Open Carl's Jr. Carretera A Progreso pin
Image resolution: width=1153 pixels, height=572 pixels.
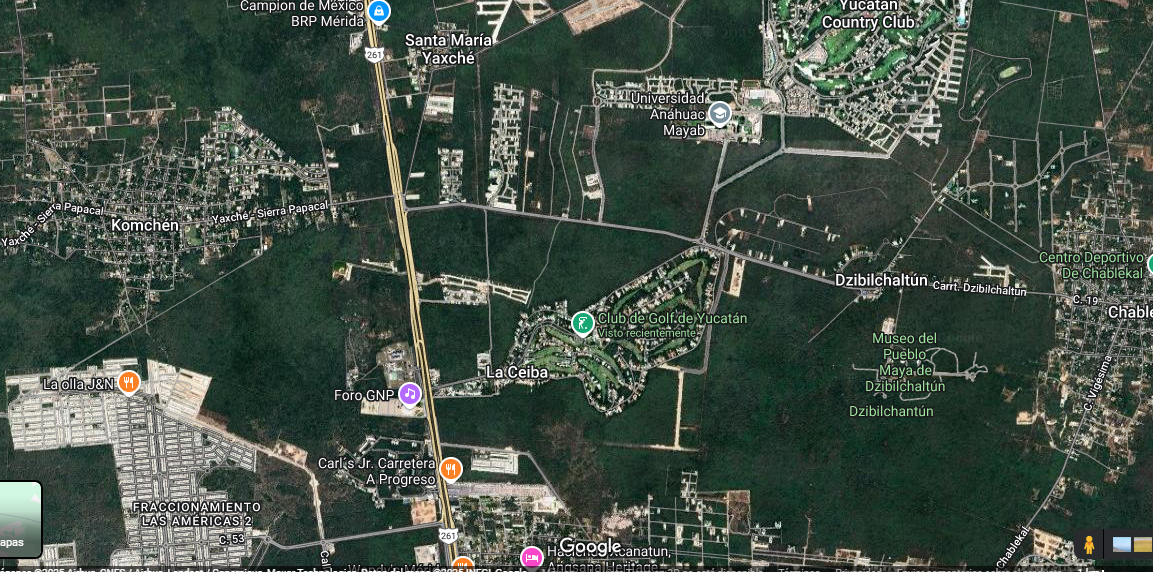[451, 468]
